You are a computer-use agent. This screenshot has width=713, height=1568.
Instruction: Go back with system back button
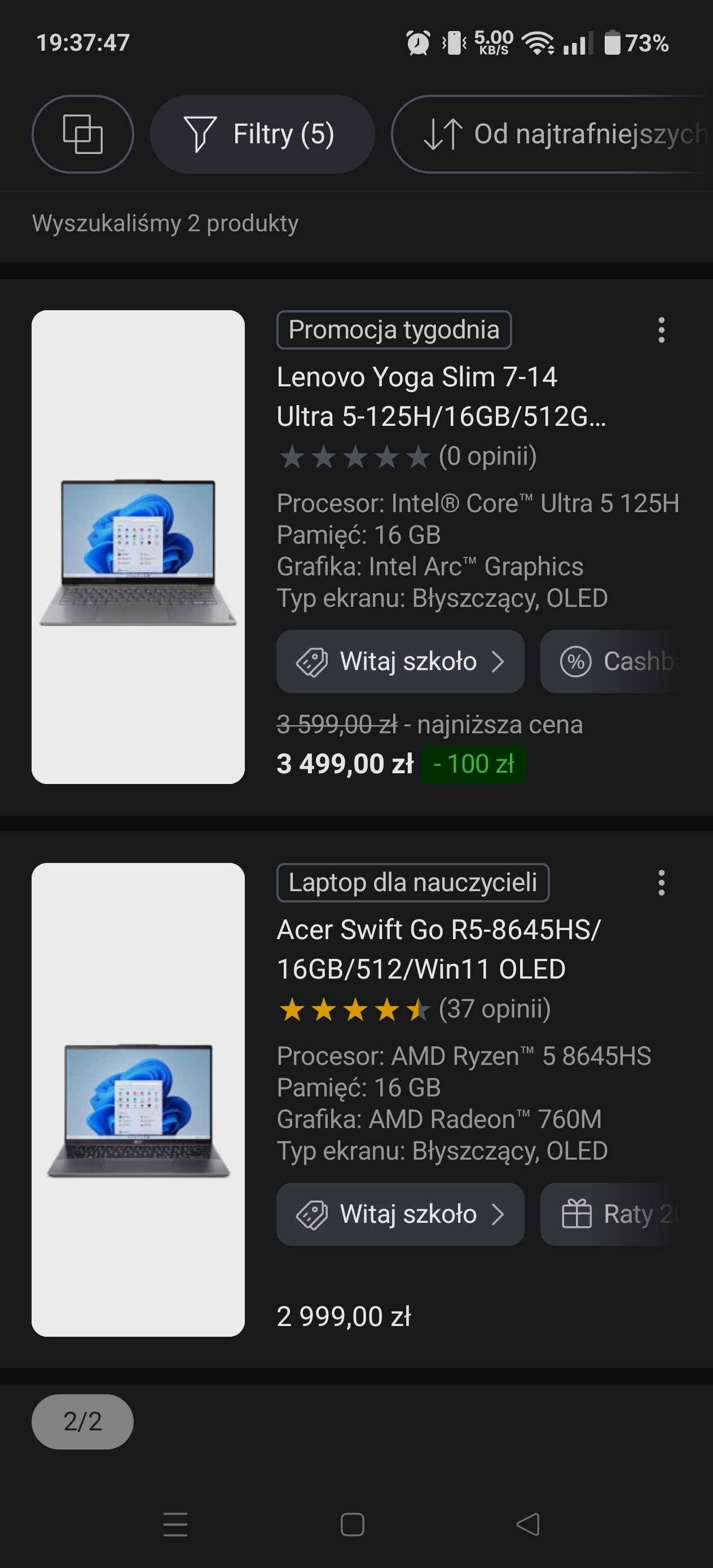(x=527, y=1524)
